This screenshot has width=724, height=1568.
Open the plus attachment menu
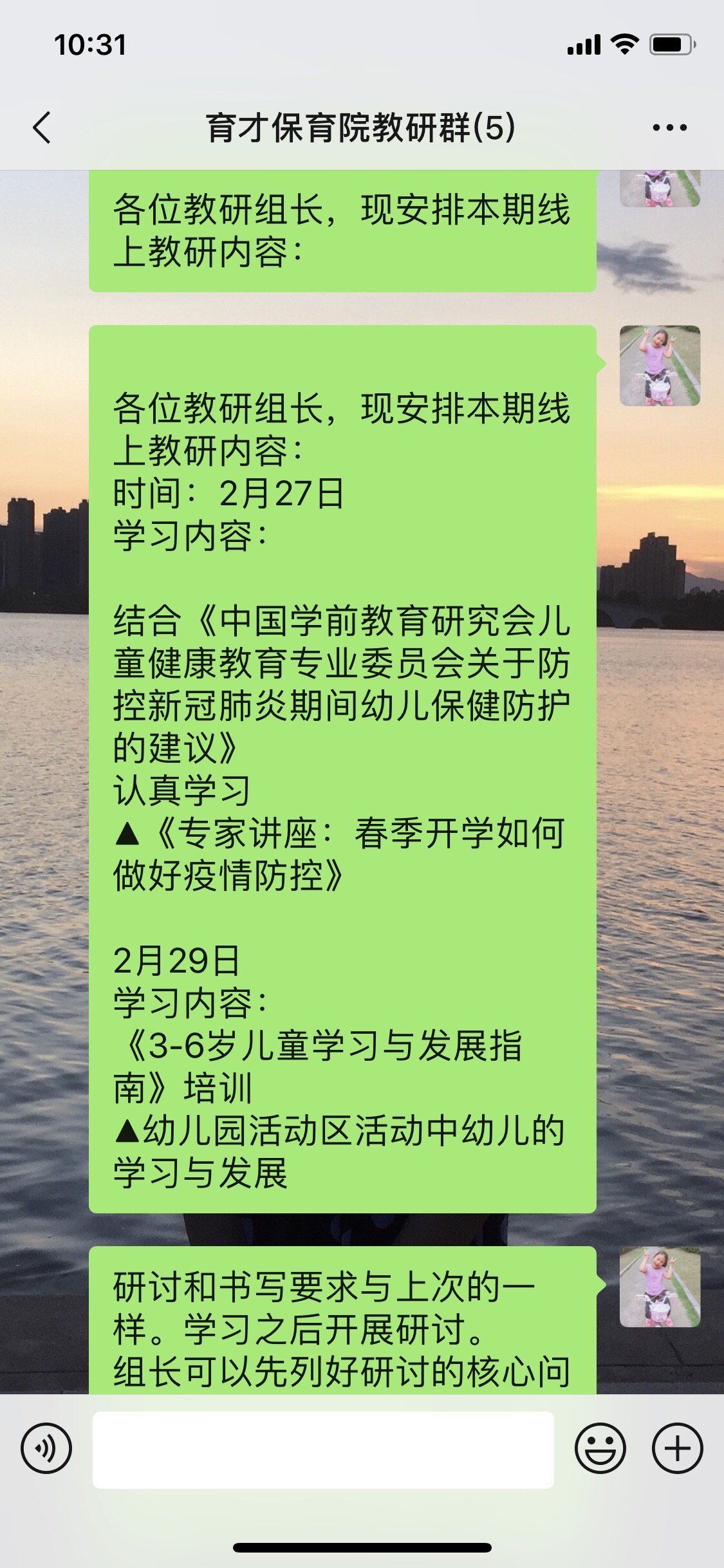coord(677,1449)
